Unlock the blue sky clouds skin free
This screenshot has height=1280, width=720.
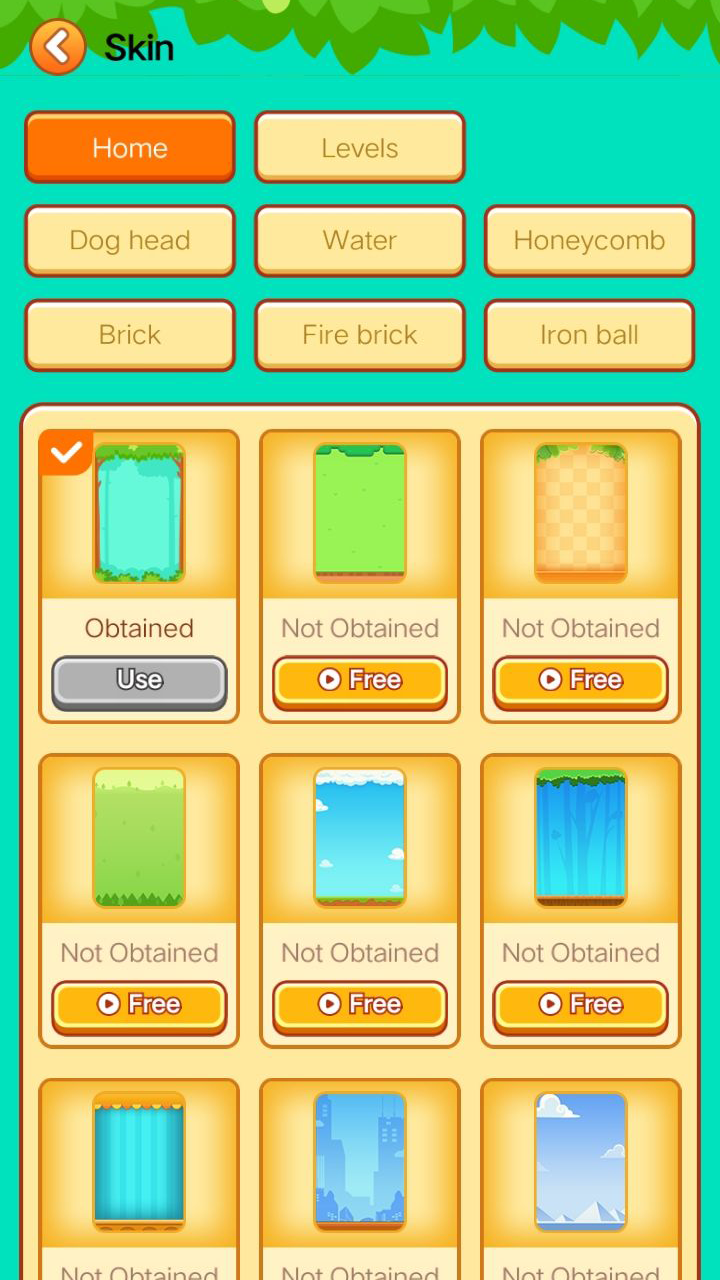360,1005
